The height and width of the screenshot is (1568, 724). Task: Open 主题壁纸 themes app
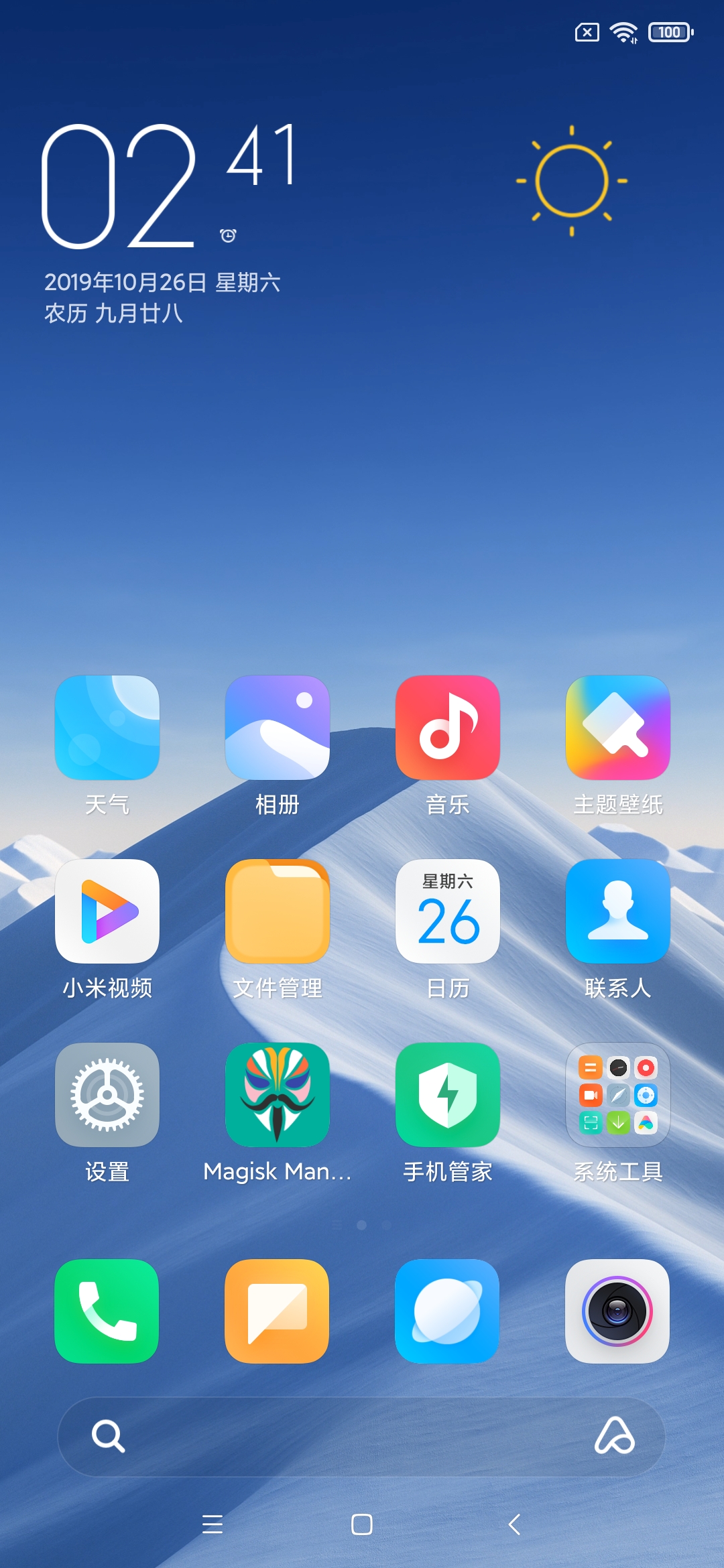[618, 728]
